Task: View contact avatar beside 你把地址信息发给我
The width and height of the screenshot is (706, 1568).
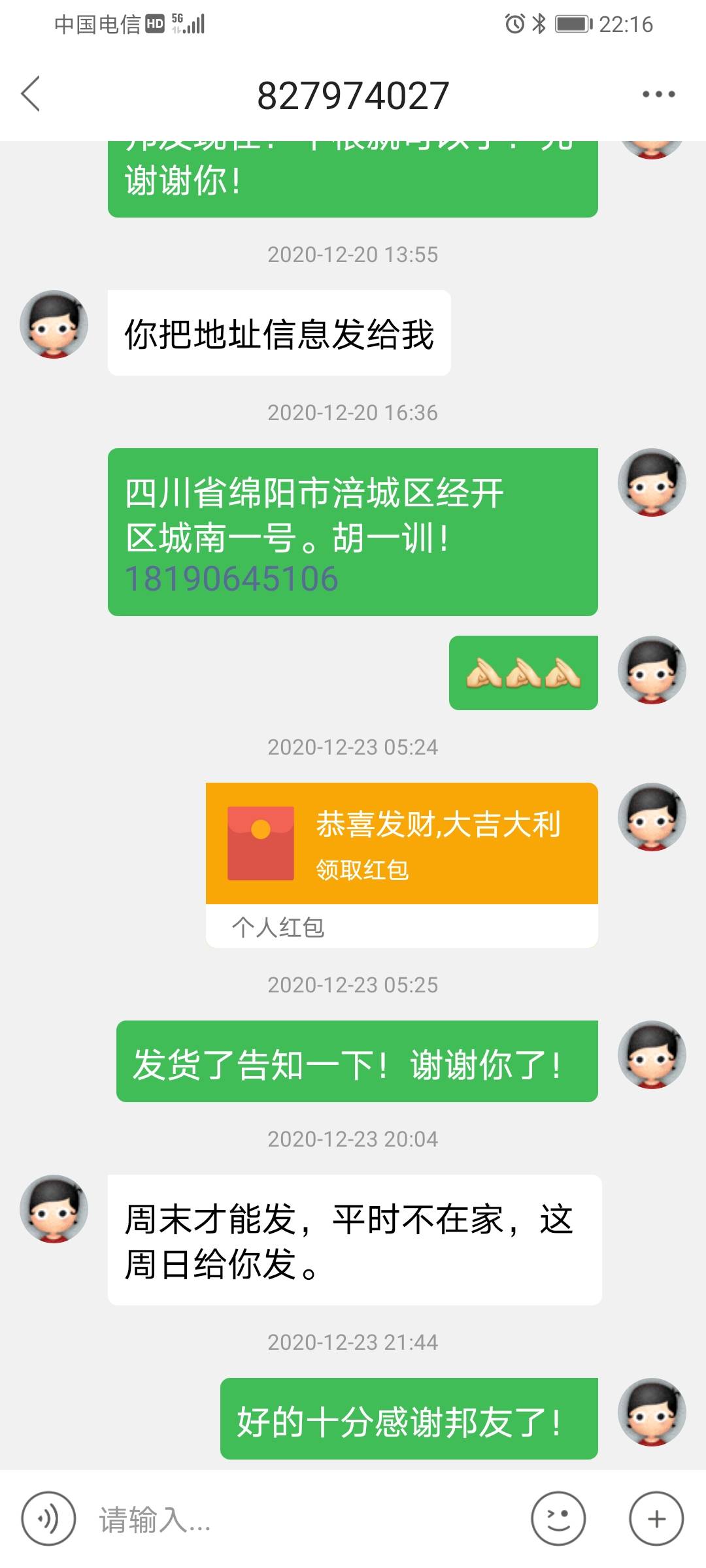Action: coord(54,325)
